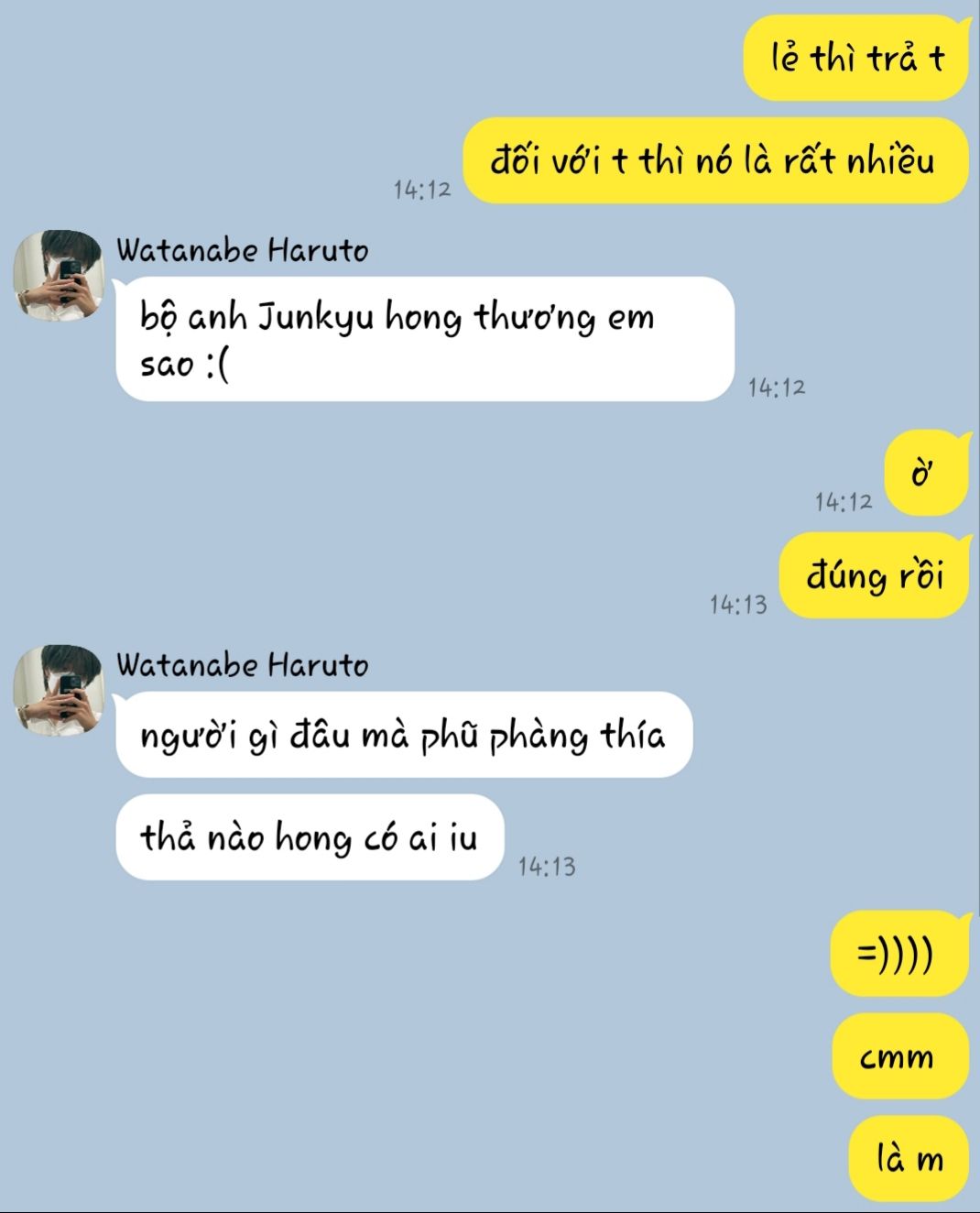Open Haruto's avatar beside the "bộ anh Junkyu" message
The image size is (980, 1213).
59,276
